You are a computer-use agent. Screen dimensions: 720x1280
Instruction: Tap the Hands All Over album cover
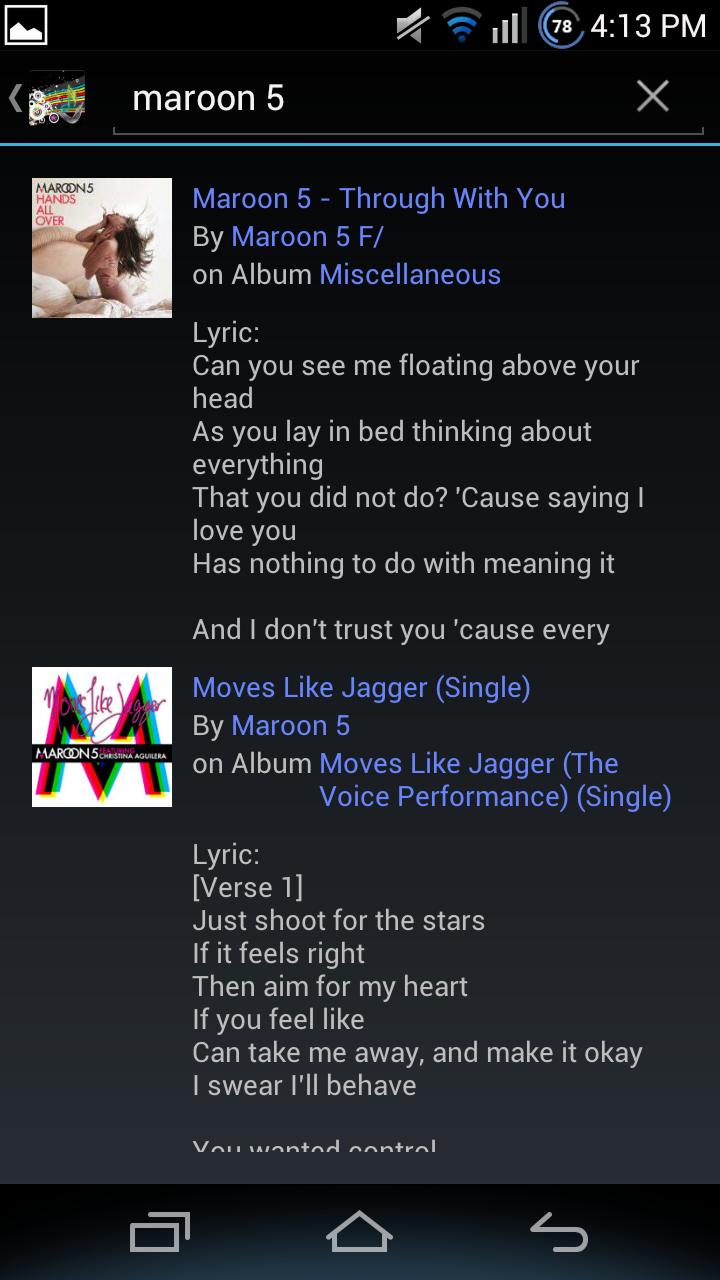point(102,248)
